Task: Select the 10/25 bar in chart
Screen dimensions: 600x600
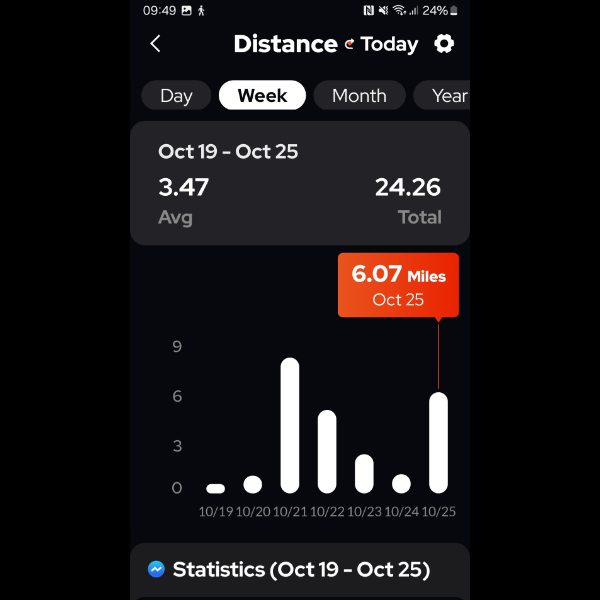Action: pos(438,442)
